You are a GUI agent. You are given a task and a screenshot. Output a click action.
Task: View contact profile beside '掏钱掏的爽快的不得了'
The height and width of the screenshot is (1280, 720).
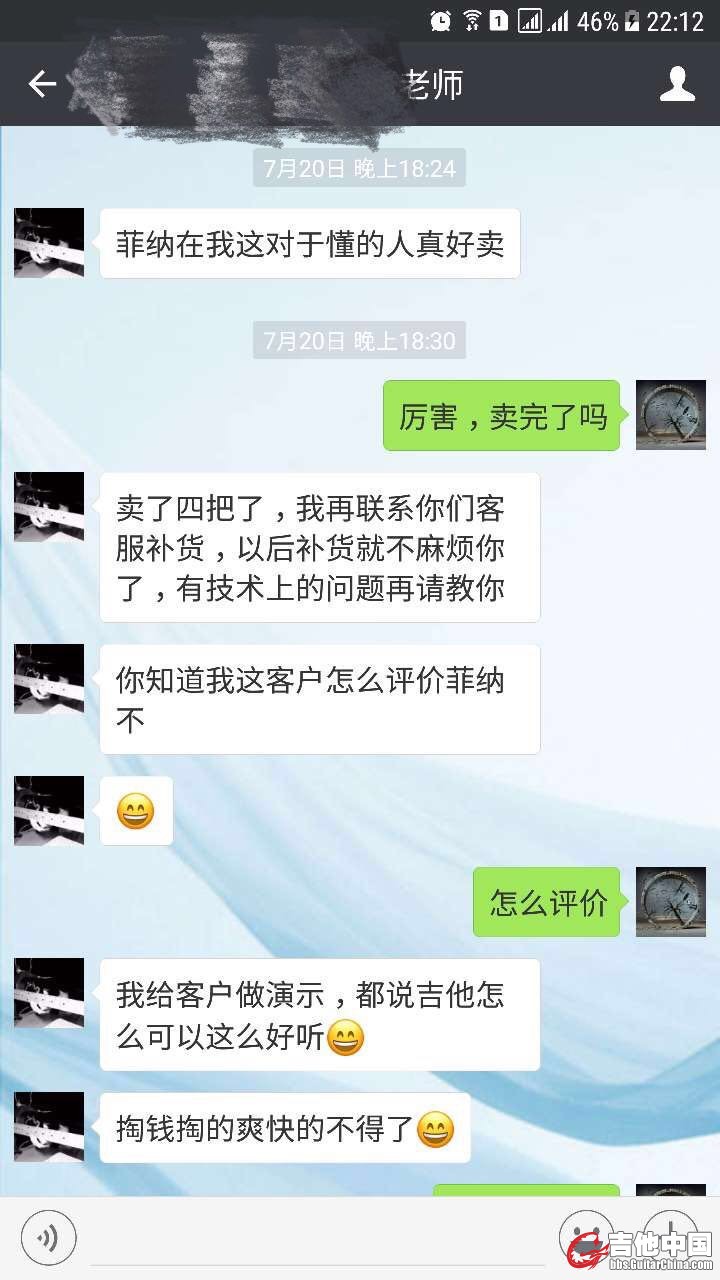49,1127
